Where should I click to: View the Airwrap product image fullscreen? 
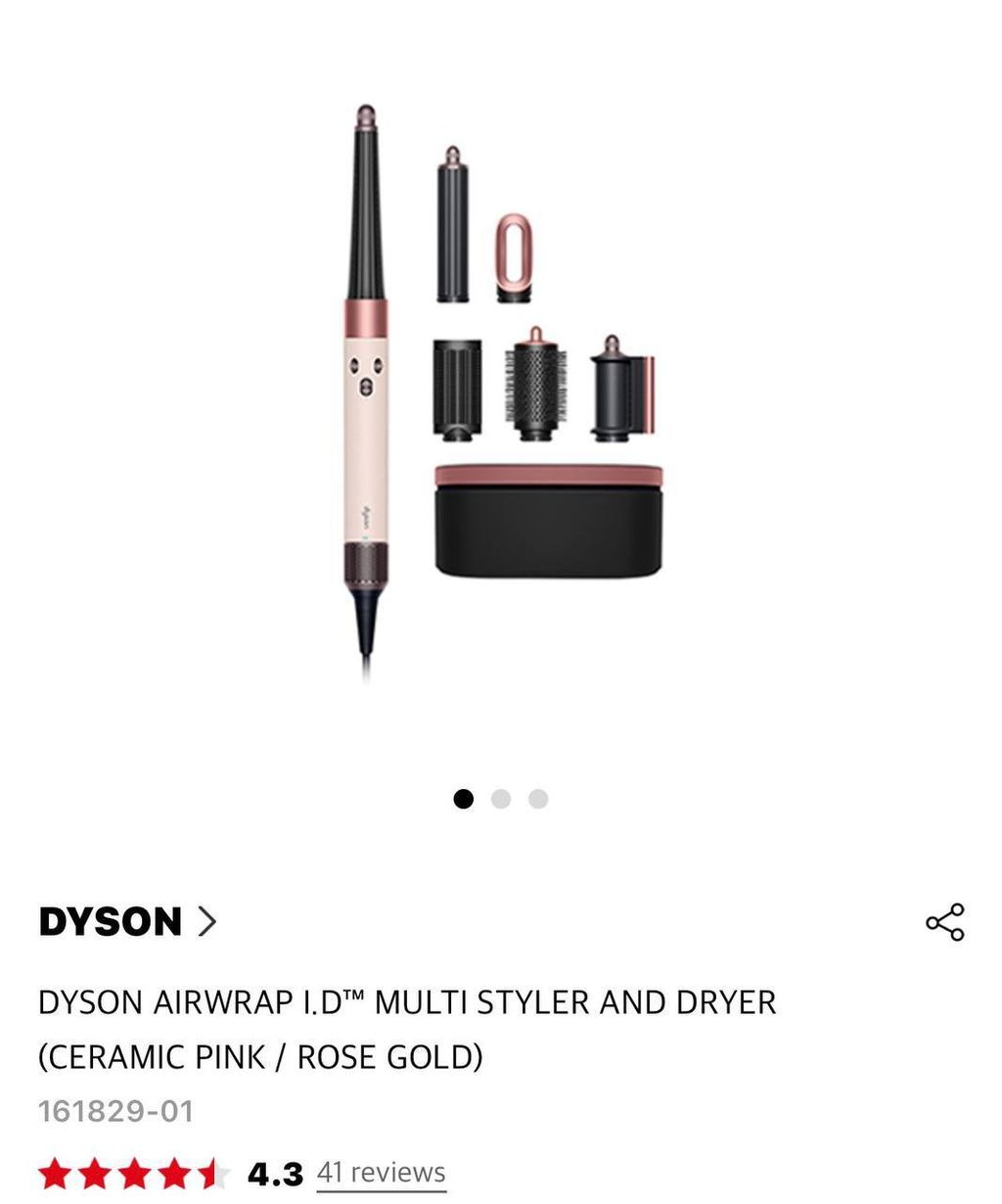click(x=499, y=392)
